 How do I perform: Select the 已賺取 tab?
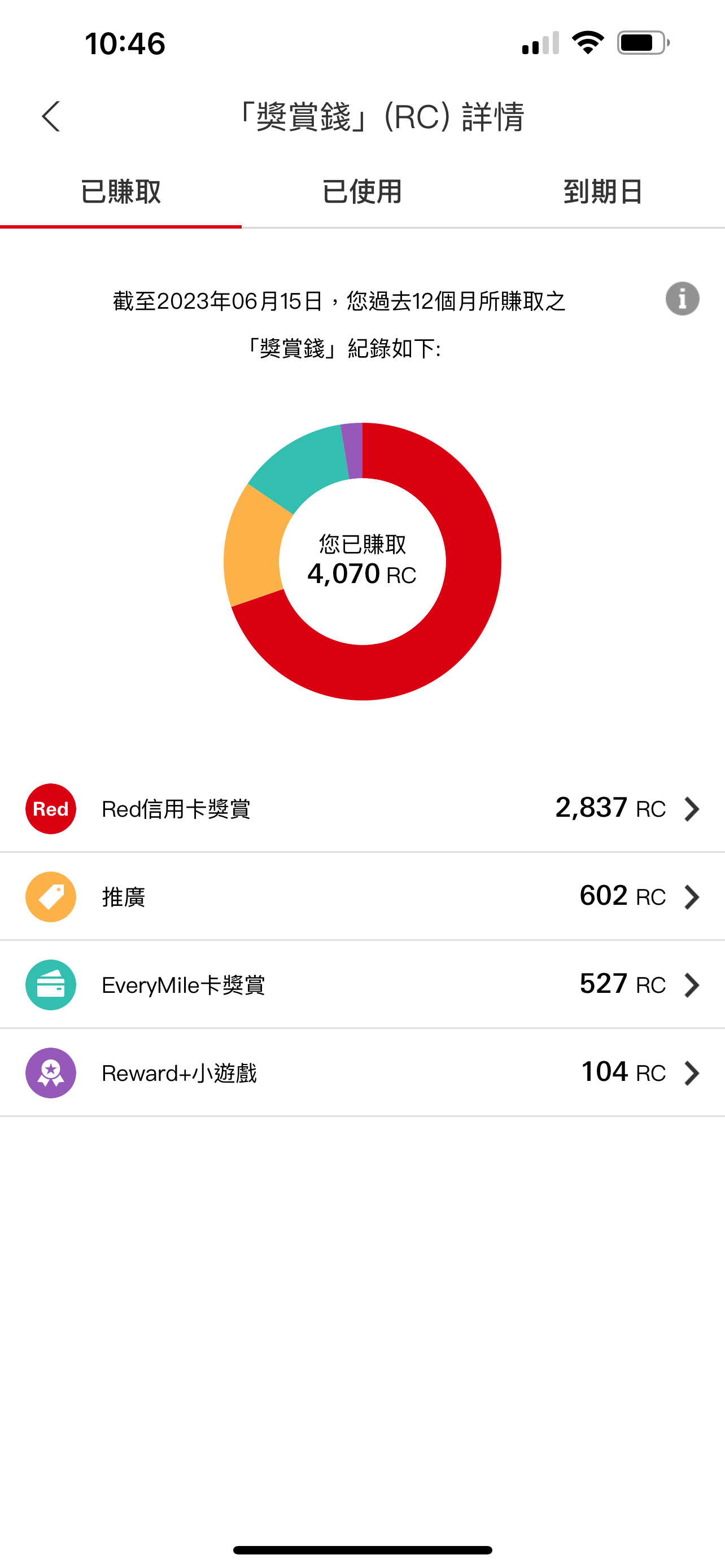120,192
